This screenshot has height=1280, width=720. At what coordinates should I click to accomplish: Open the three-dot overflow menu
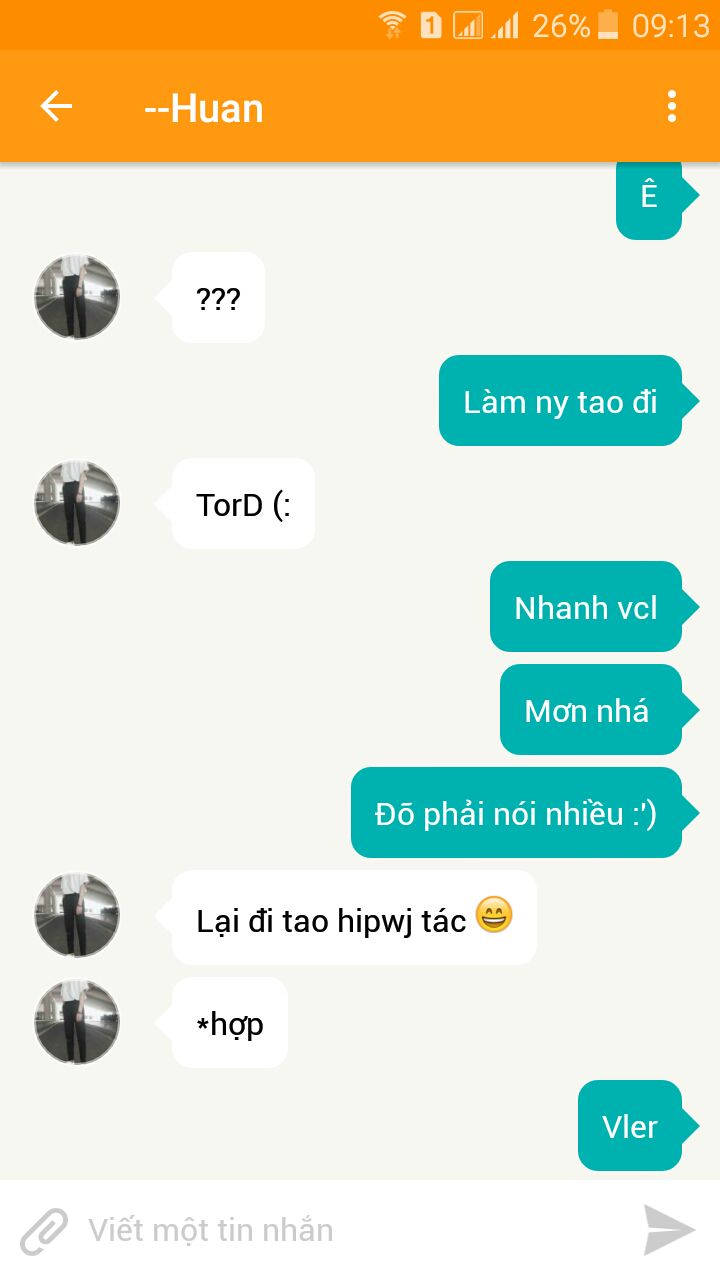coord(671,106)
